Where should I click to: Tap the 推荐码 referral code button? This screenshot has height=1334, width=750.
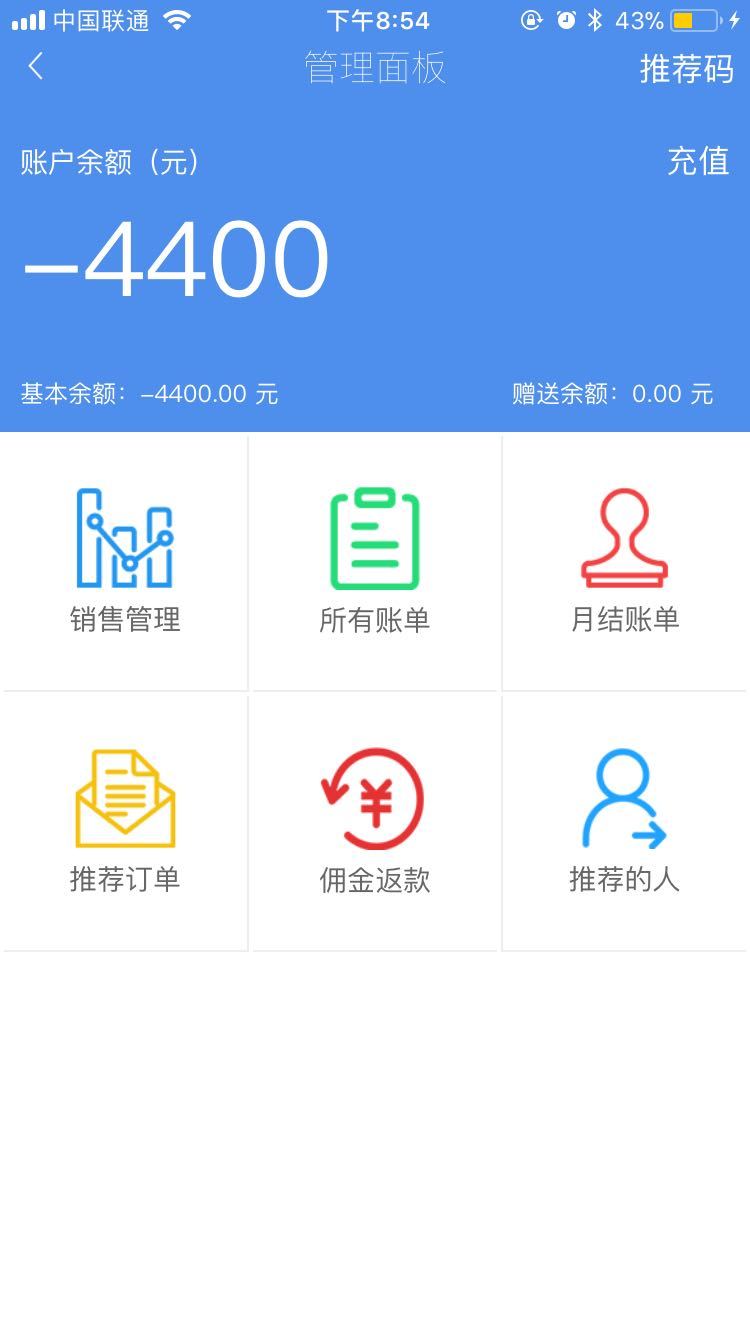(687, 70)
